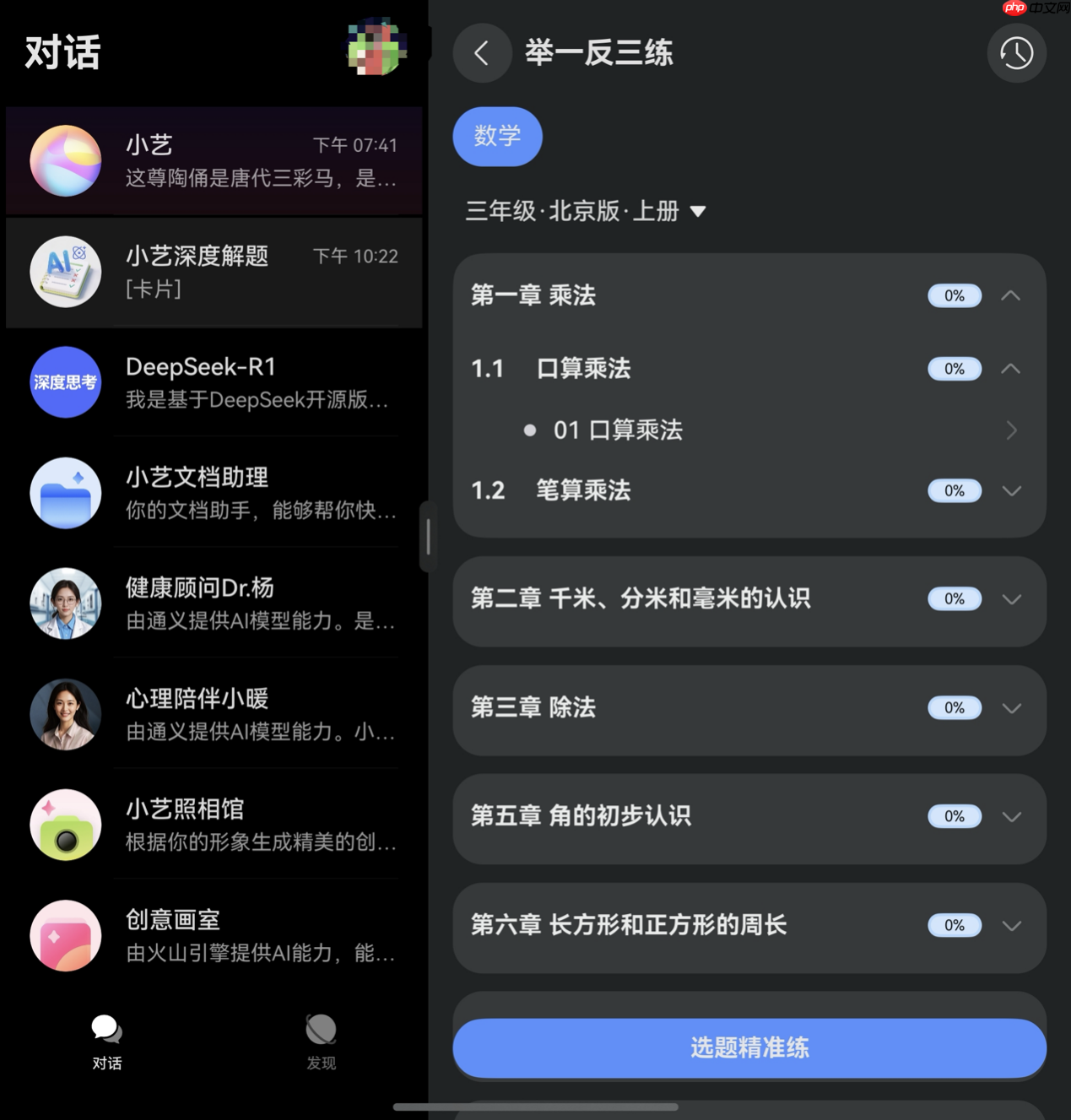1071x1120 pixels.
Task: Collapse the 第一章 乘法 chapter
Action: (1011, 295)
